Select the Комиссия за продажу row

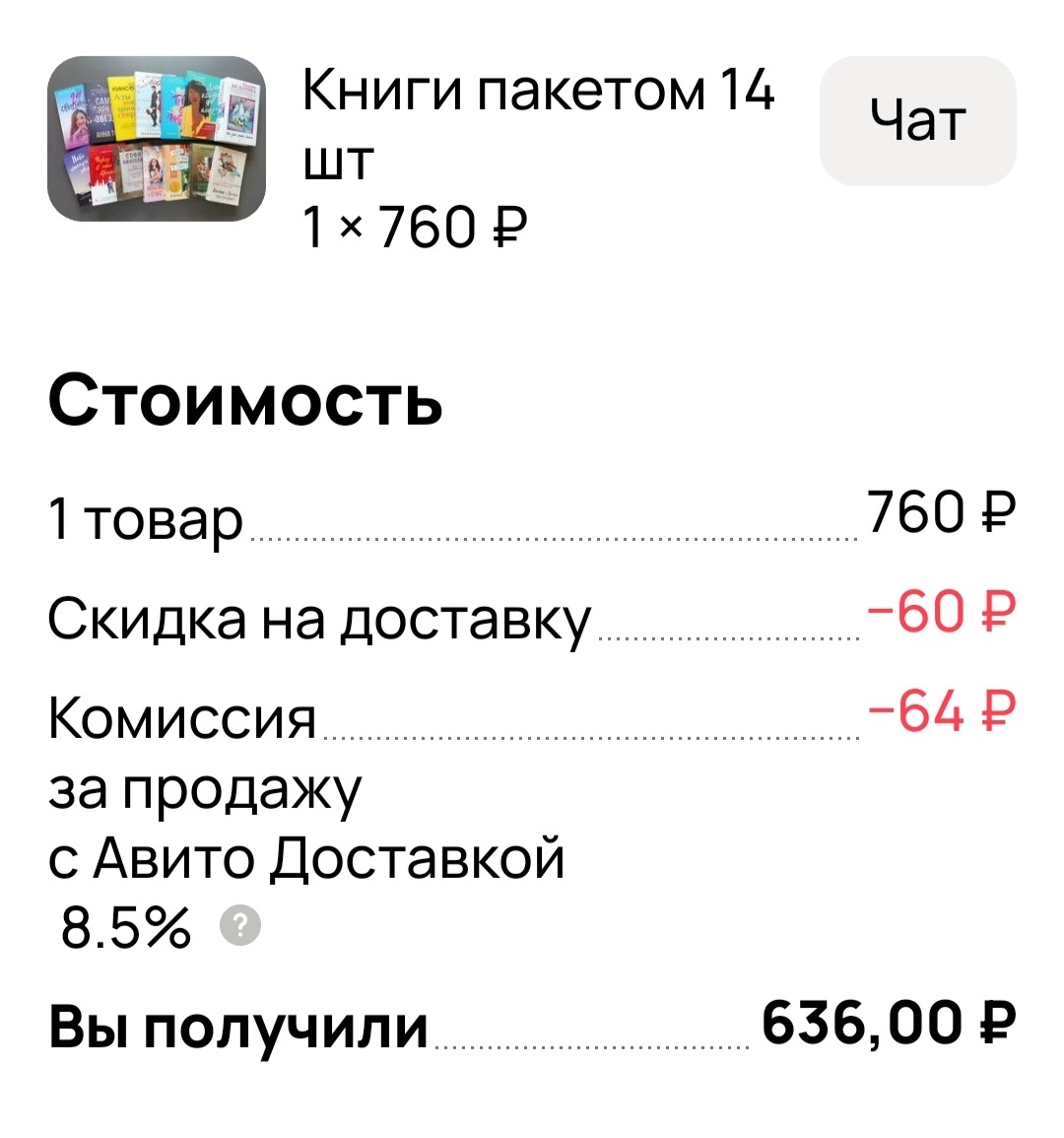[x=183, y=717]
